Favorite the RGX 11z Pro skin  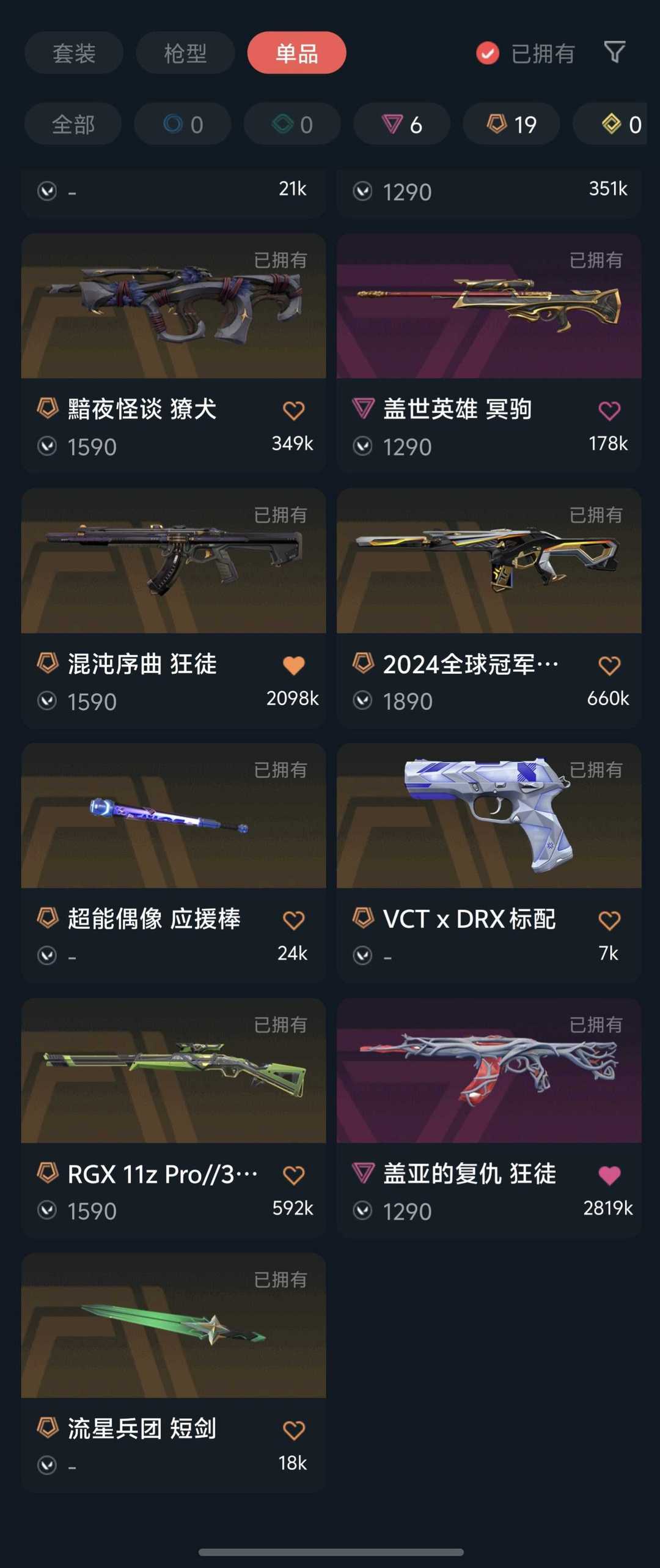294,1175
